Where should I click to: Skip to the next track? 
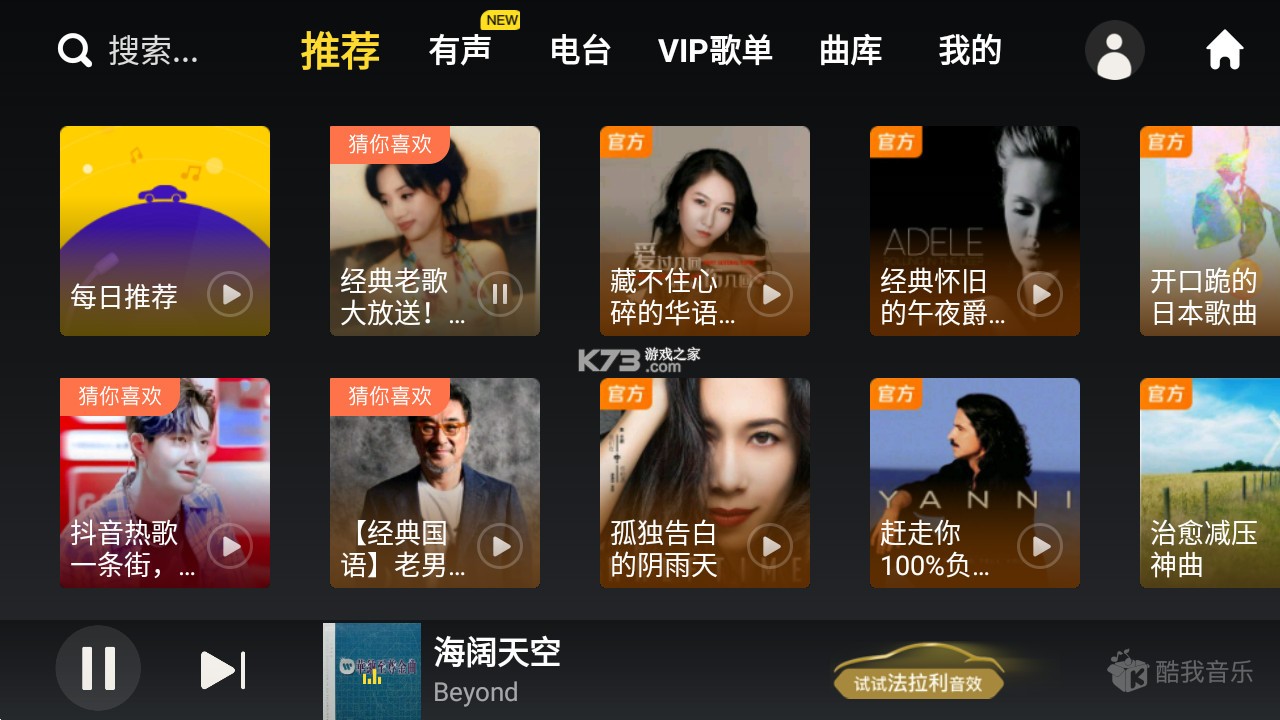tap(222, 670)
